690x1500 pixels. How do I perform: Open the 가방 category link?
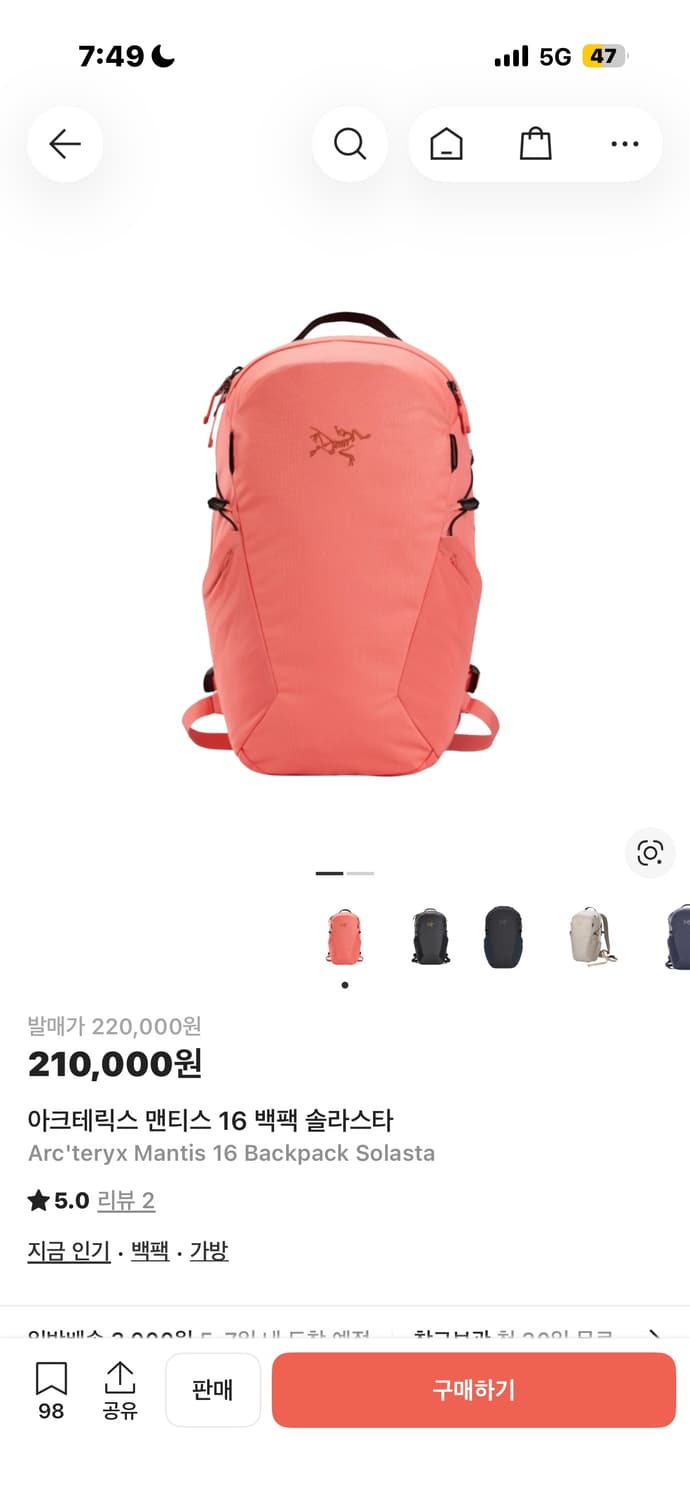pos(209,1251)
